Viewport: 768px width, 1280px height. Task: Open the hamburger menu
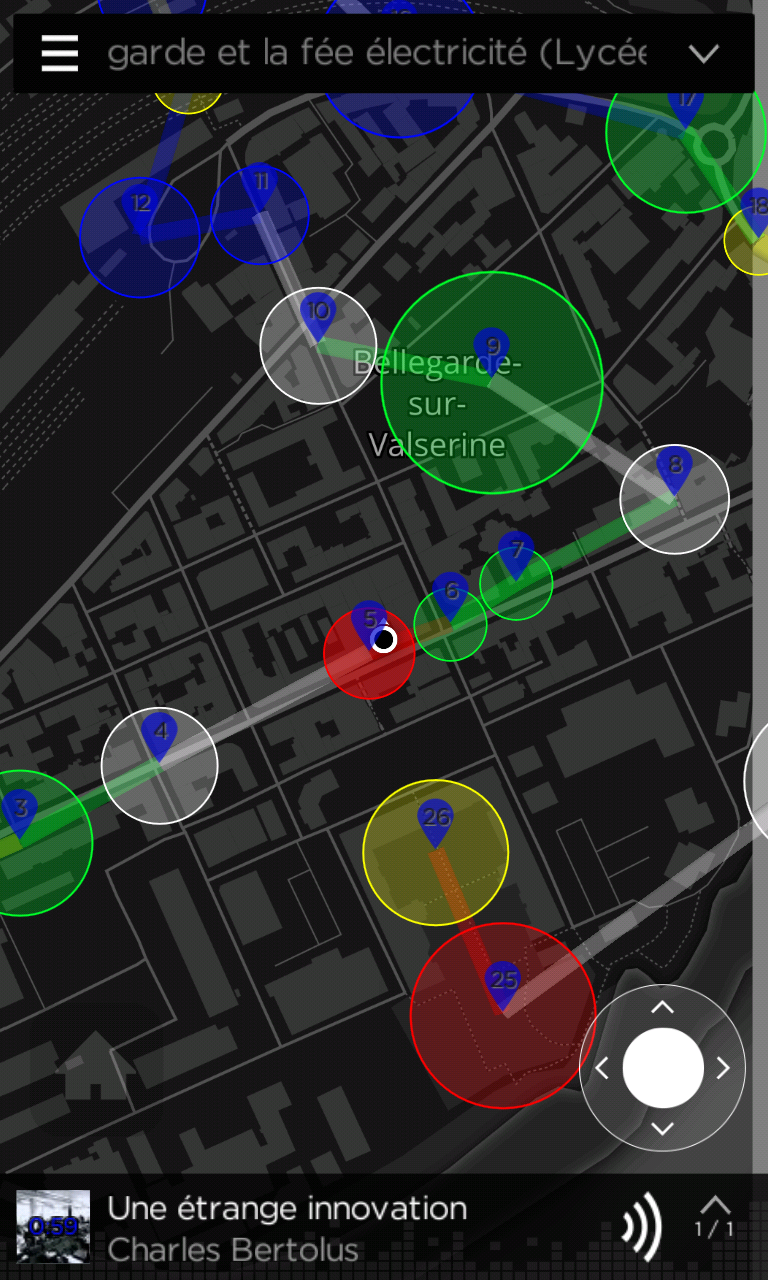(x=59, y=53)
